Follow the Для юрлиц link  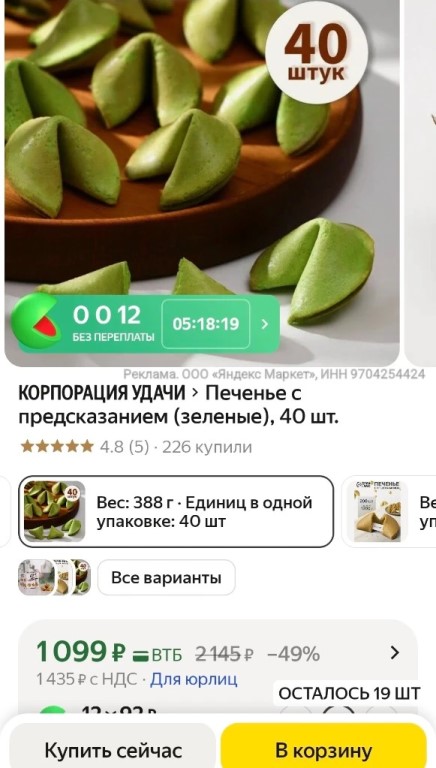point(194,679)
